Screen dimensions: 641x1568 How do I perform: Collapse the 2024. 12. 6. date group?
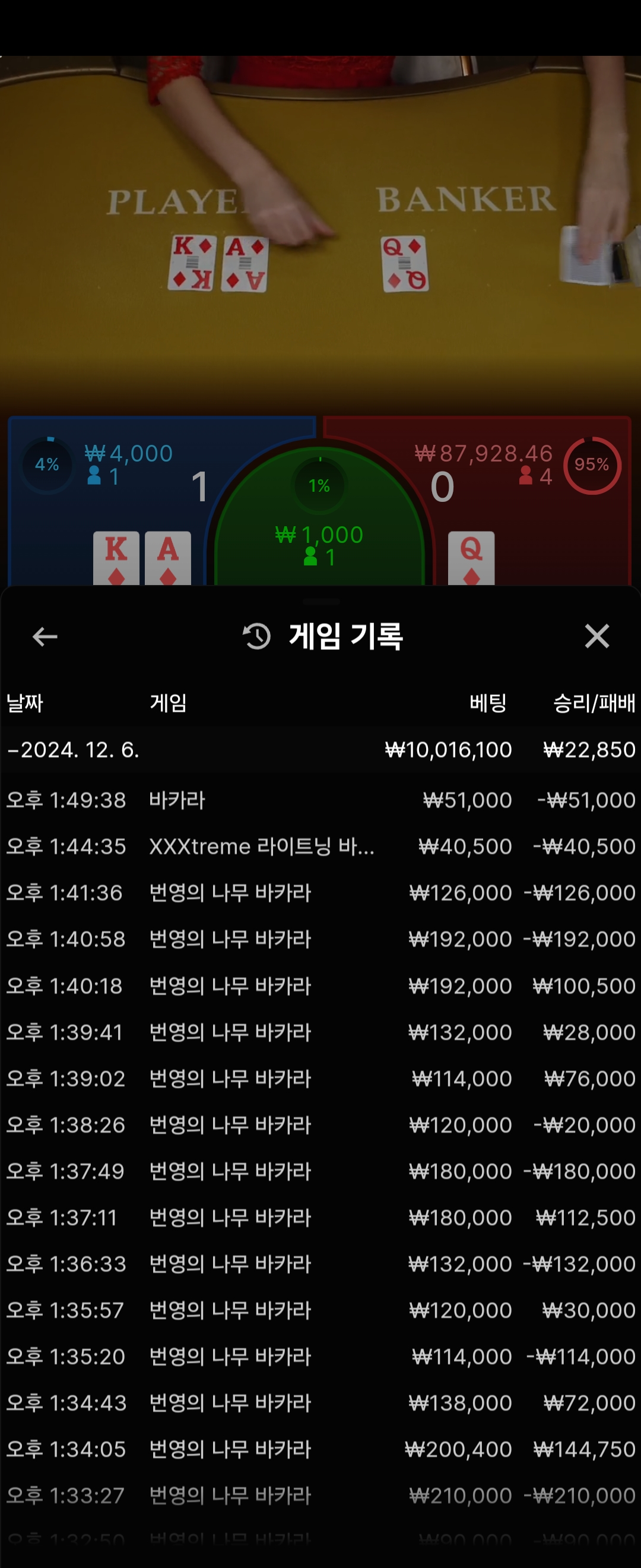[73, 750]
